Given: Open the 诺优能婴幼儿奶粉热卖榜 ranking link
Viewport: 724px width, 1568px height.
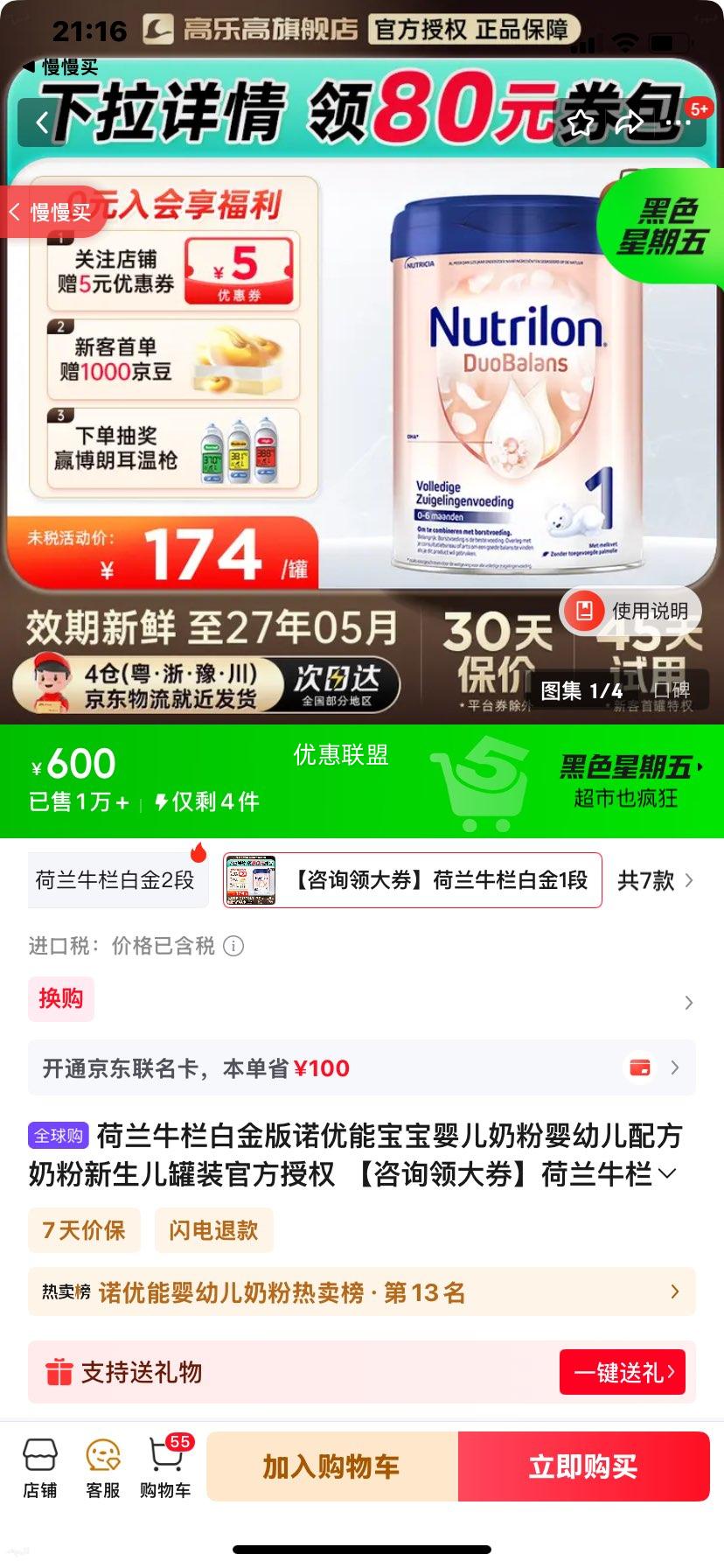Looking at the screenshot, I should pos(350,1291).
